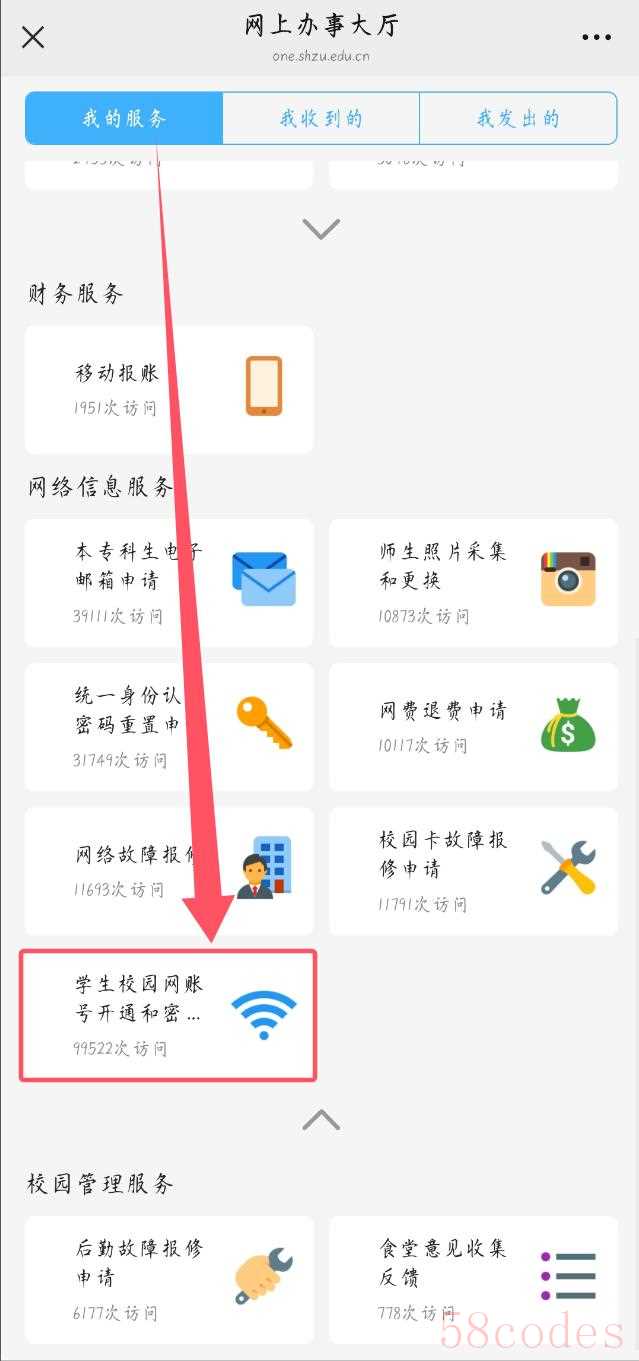Open 本专科生电子邮箱申请 card
Screen dimensions: 639x1361
pos(169,582)
